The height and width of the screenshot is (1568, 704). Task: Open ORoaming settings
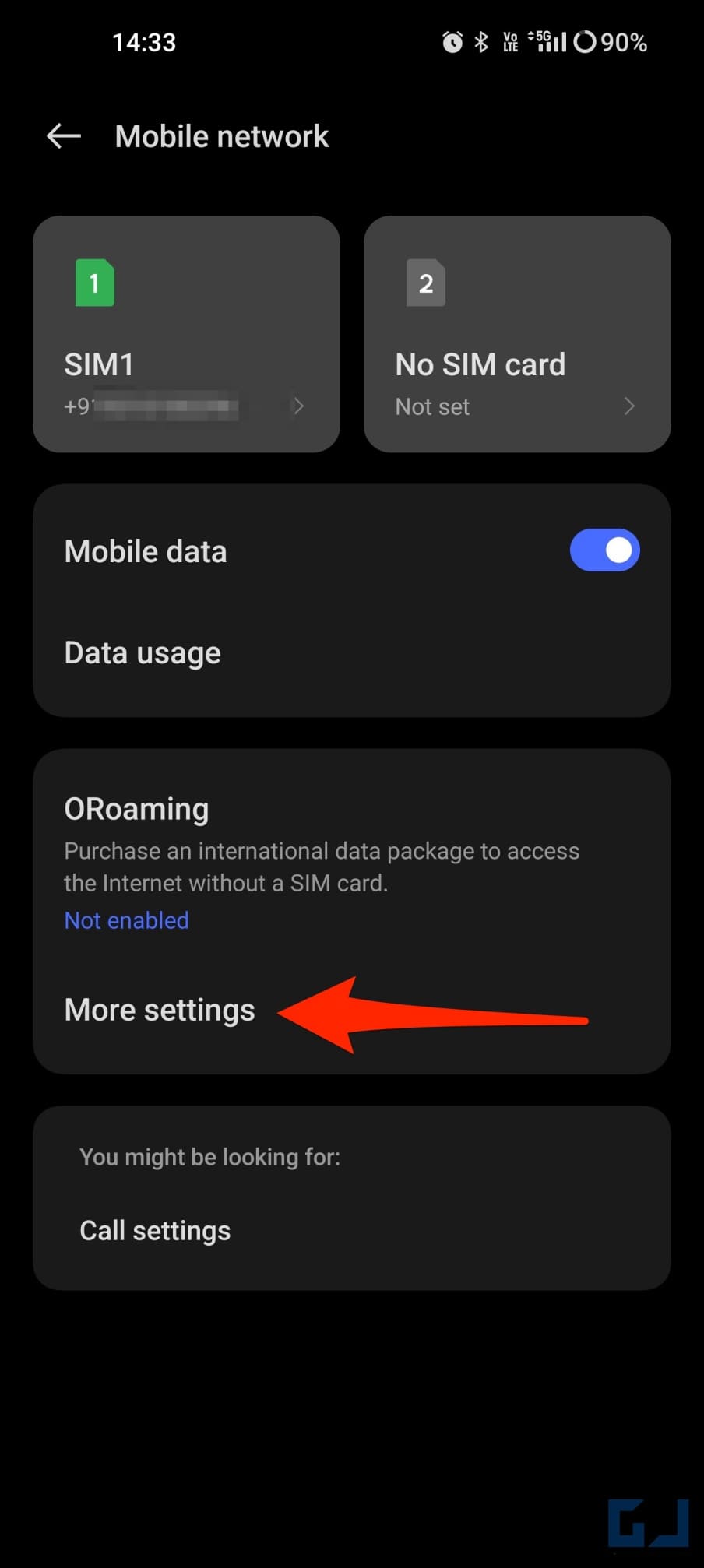[x=351, y=863]
